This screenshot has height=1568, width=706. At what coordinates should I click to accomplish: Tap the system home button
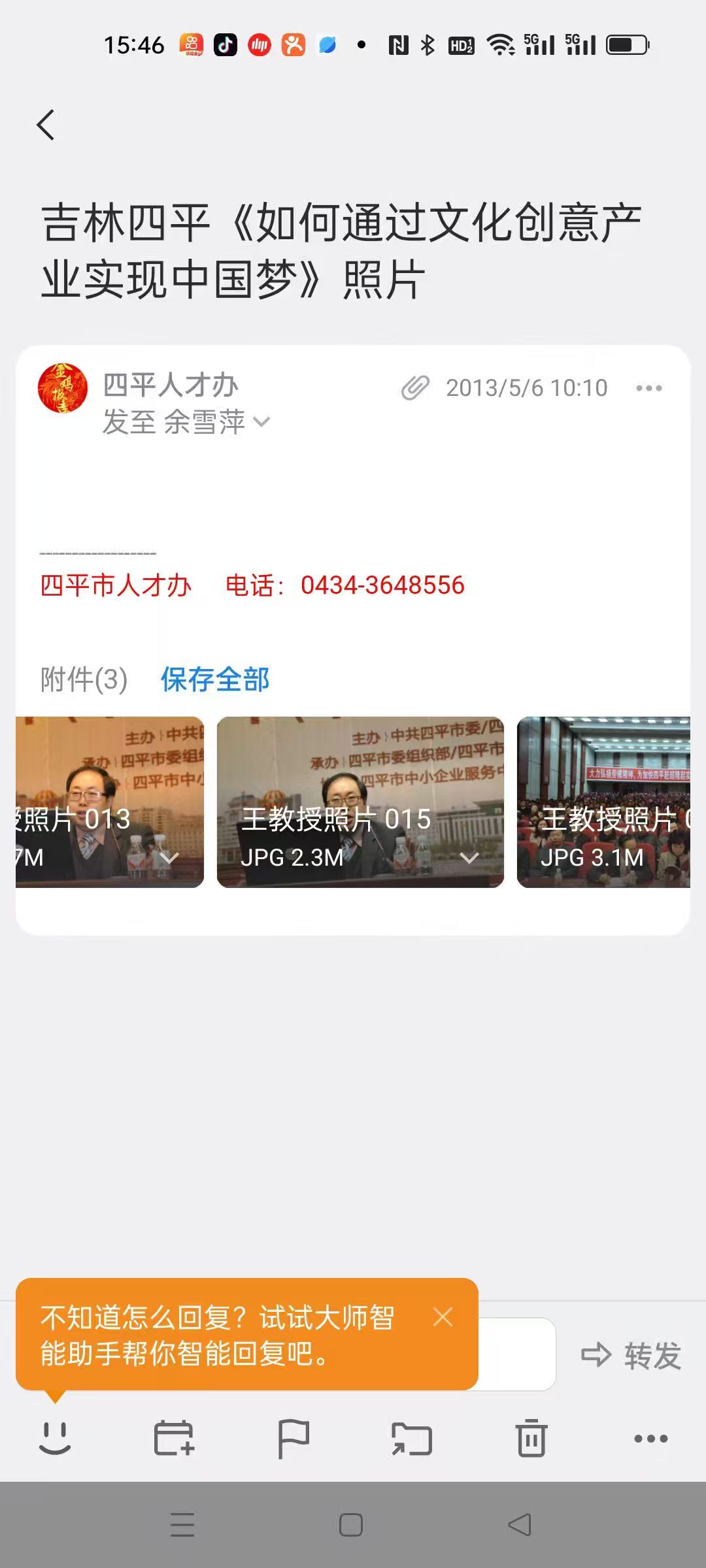click(x=351, y=1525)
